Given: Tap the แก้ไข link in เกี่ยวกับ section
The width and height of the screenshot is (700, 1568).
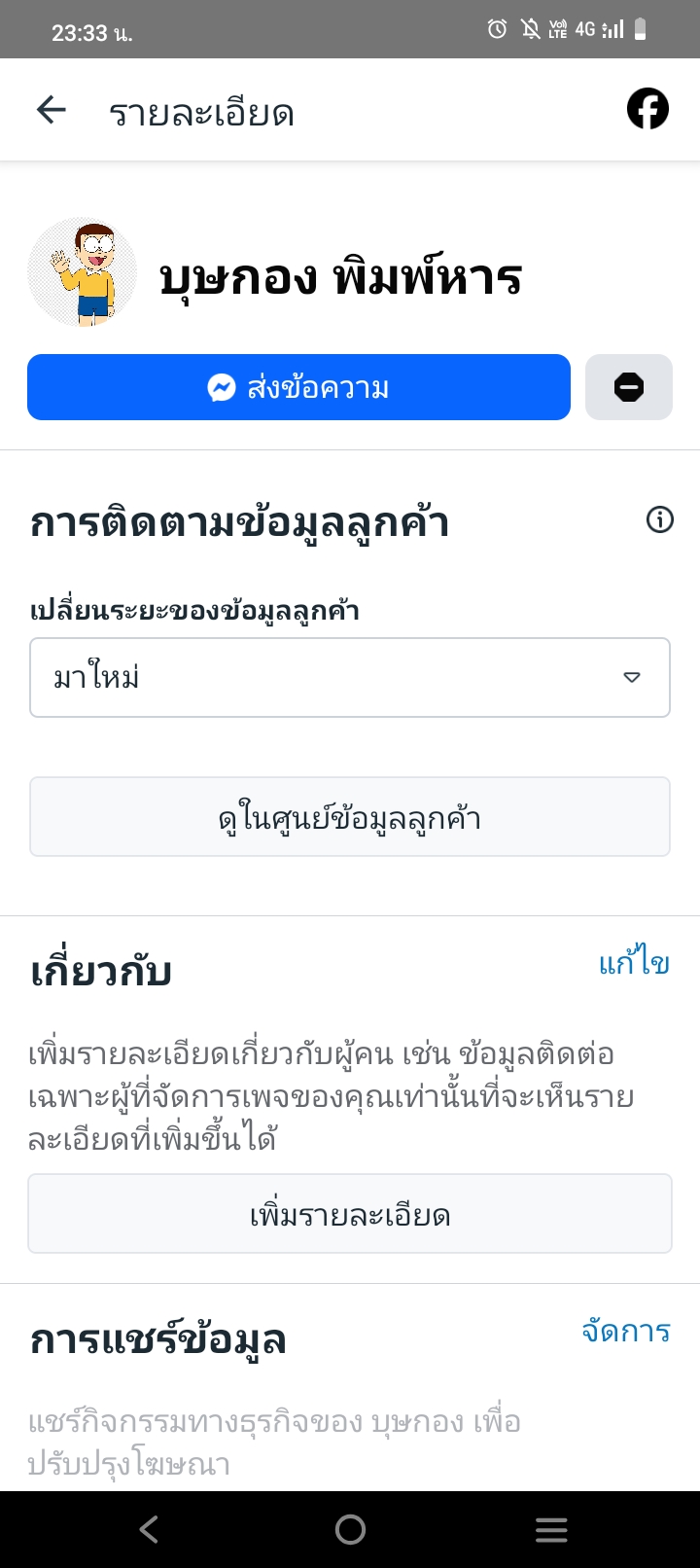Looking at the screenshot, I should (634, 963).
